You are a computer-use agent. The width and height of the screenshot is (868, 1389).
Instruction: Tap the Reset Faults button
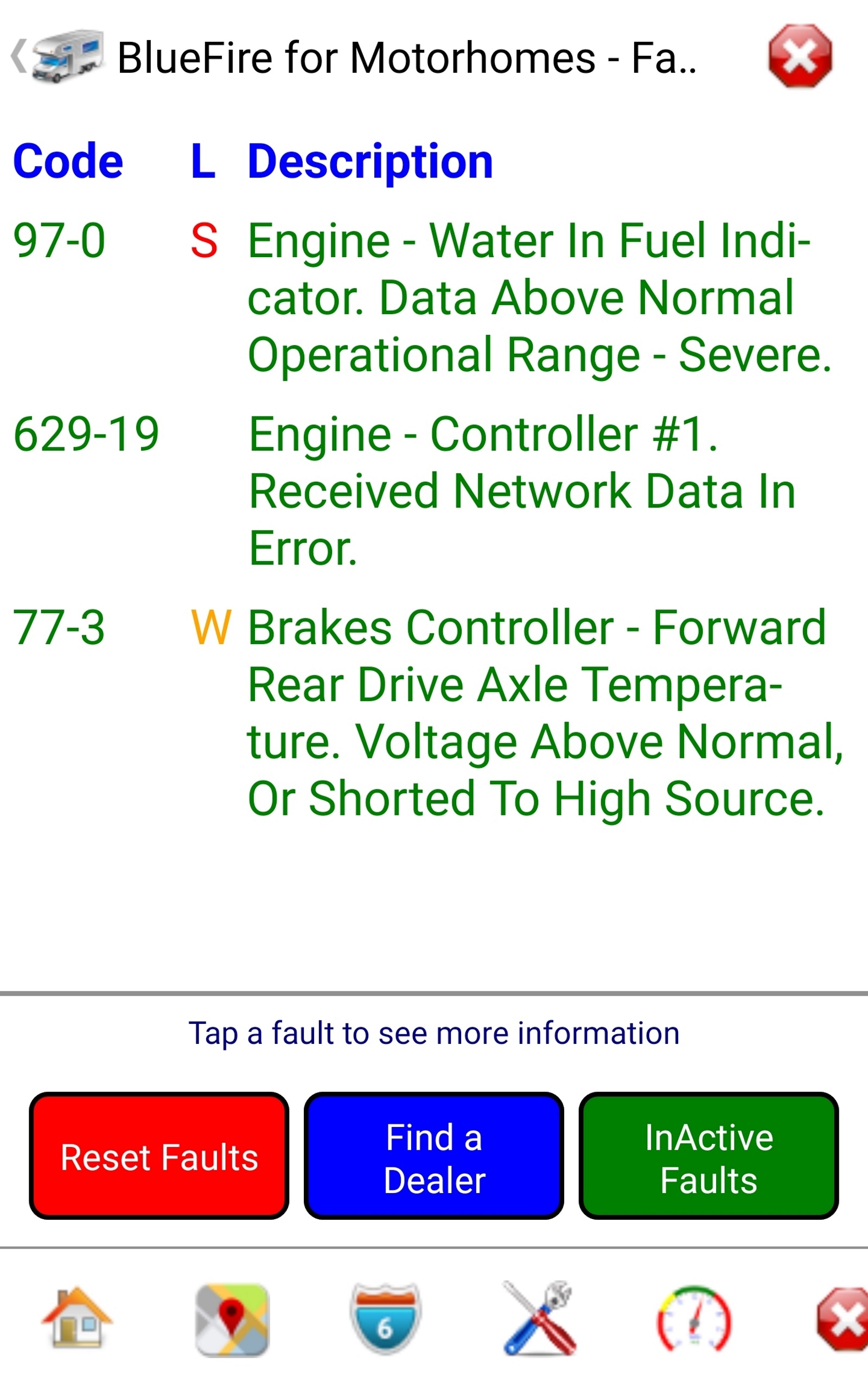point(159,1157)
